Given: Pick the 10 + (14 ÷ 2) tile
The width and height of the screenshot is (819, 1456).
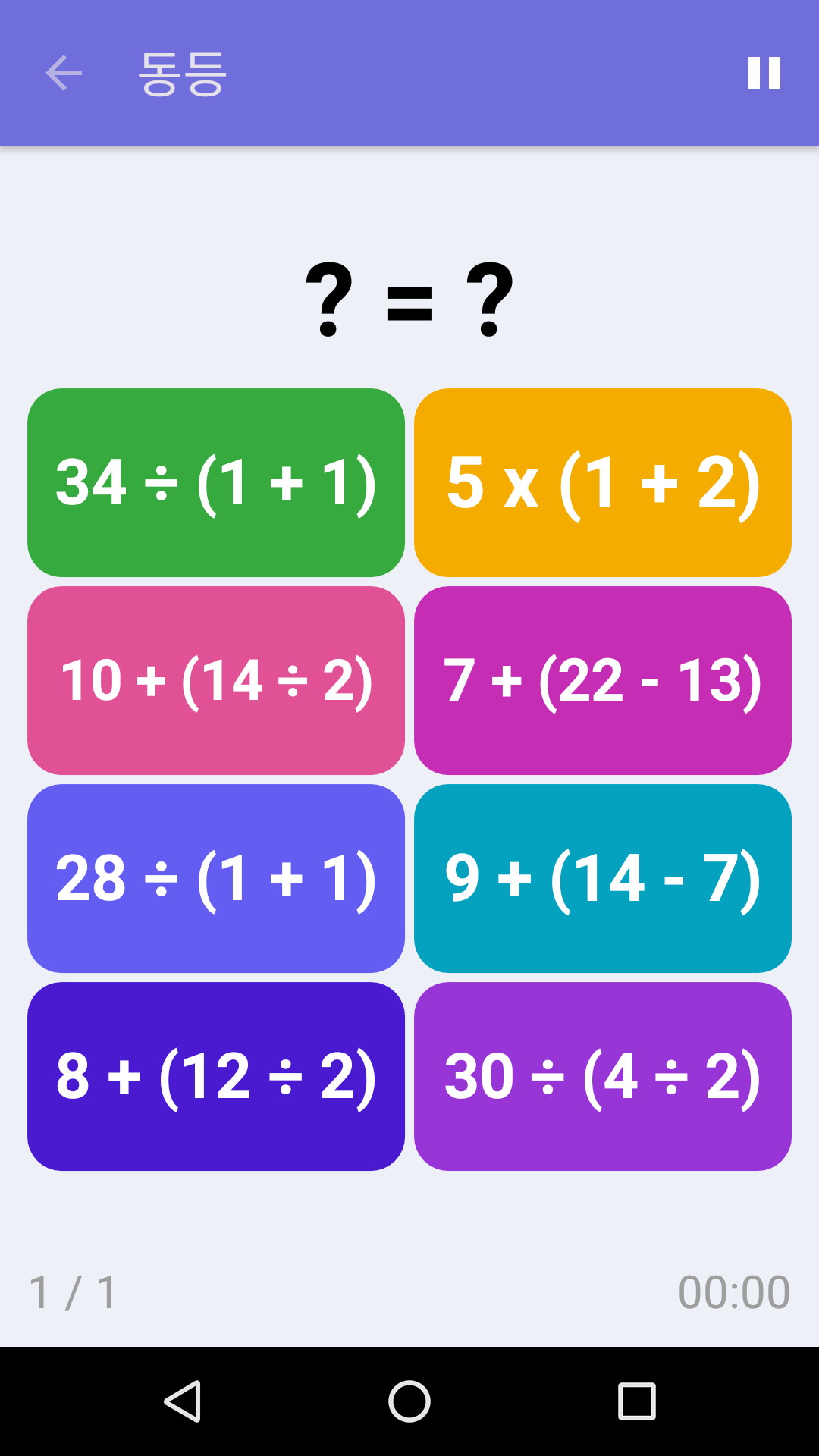Looking at the screenshot, I should coord(216,680).
